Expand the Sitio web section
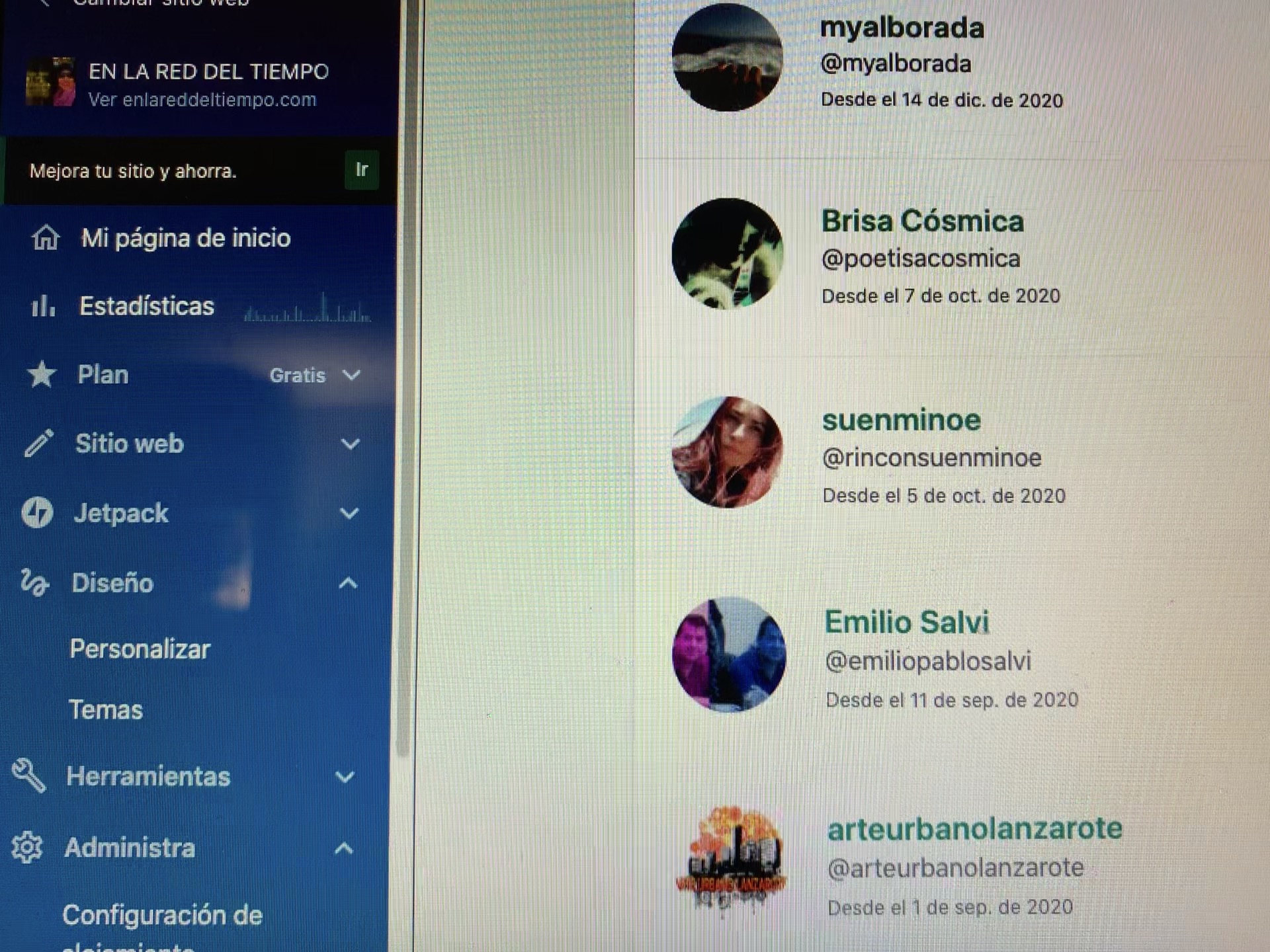Image resolution: width=1270 pixels, height=952 pixels. (x=350, y=444)
